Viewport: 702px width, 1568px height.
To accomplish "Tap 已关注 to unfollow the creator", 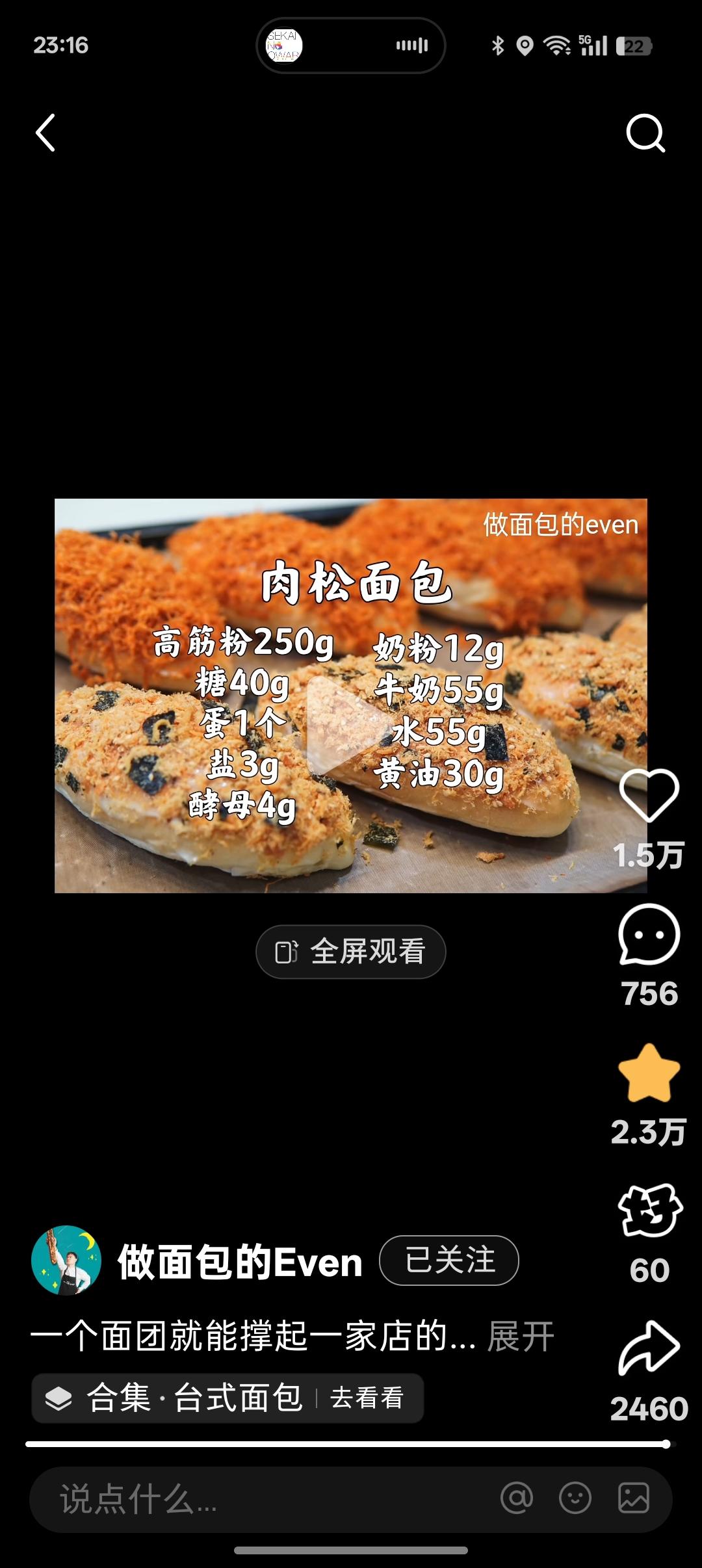I will (450, 1261).
